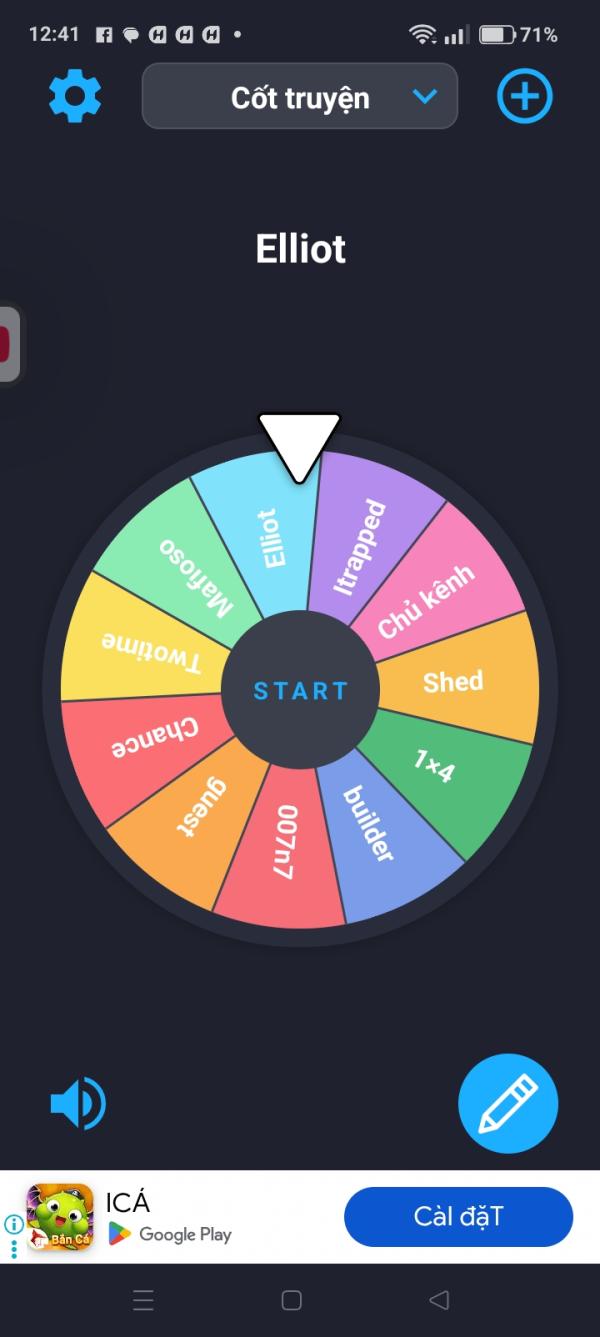Expand the Cốt truyện wheel dropdown
This screenshot has height=1337, width=600.
(300, 97)
